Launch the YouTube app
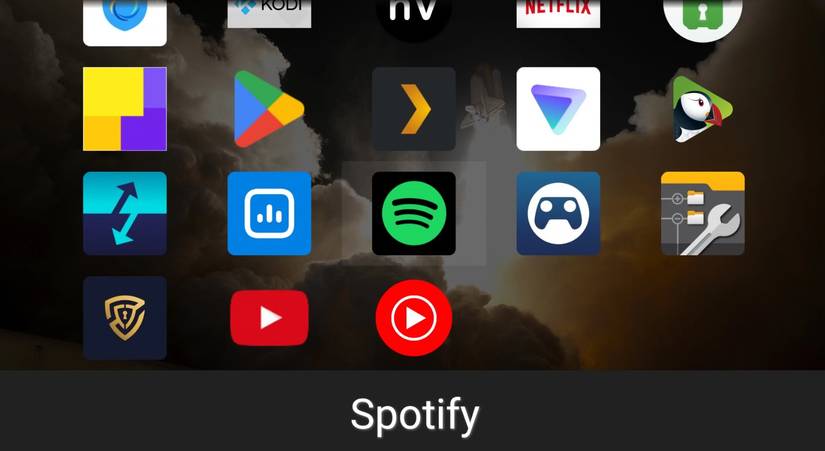The height and width of the screenshot is (451, 825). (x=269, y=318)
